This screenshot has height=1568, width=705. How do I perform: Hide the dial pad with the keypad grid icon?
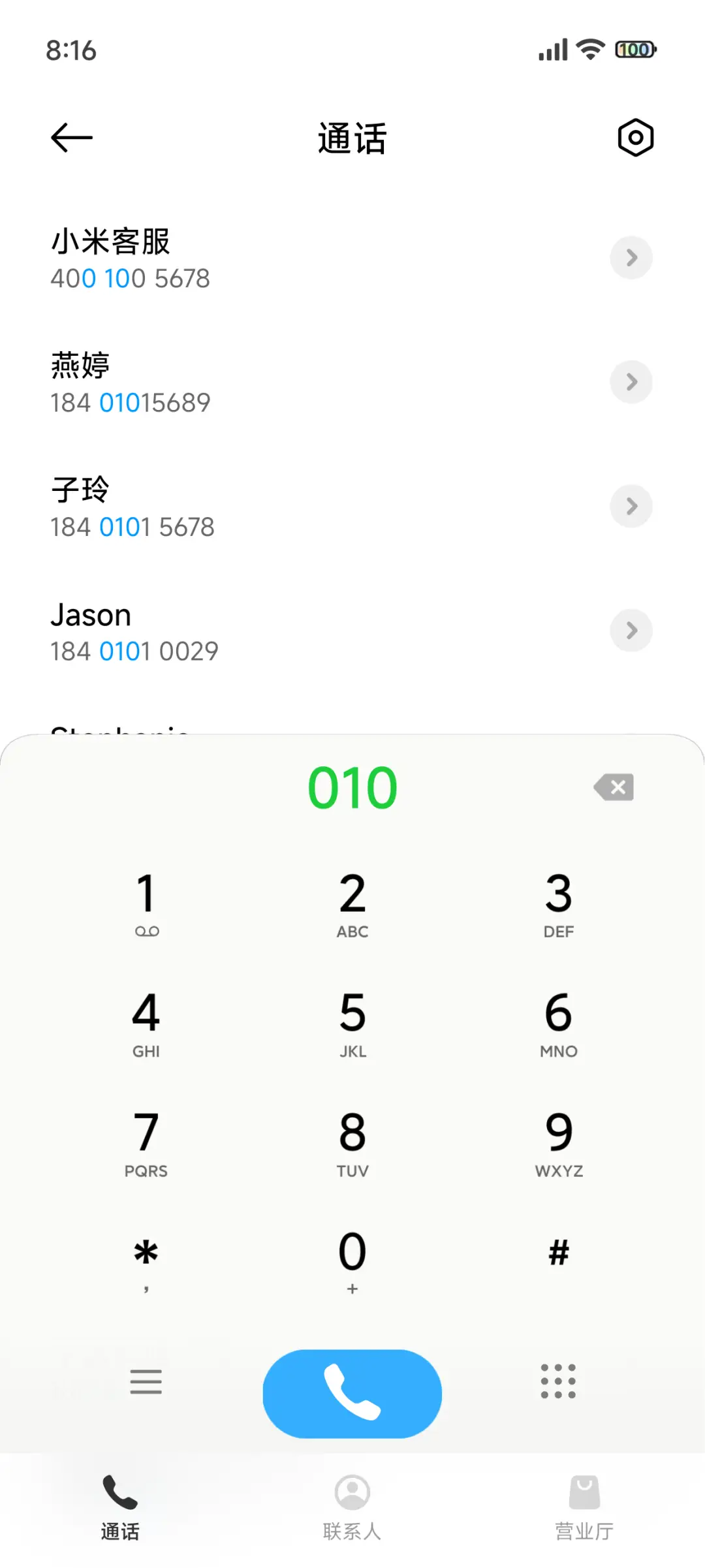(558, 1383)
